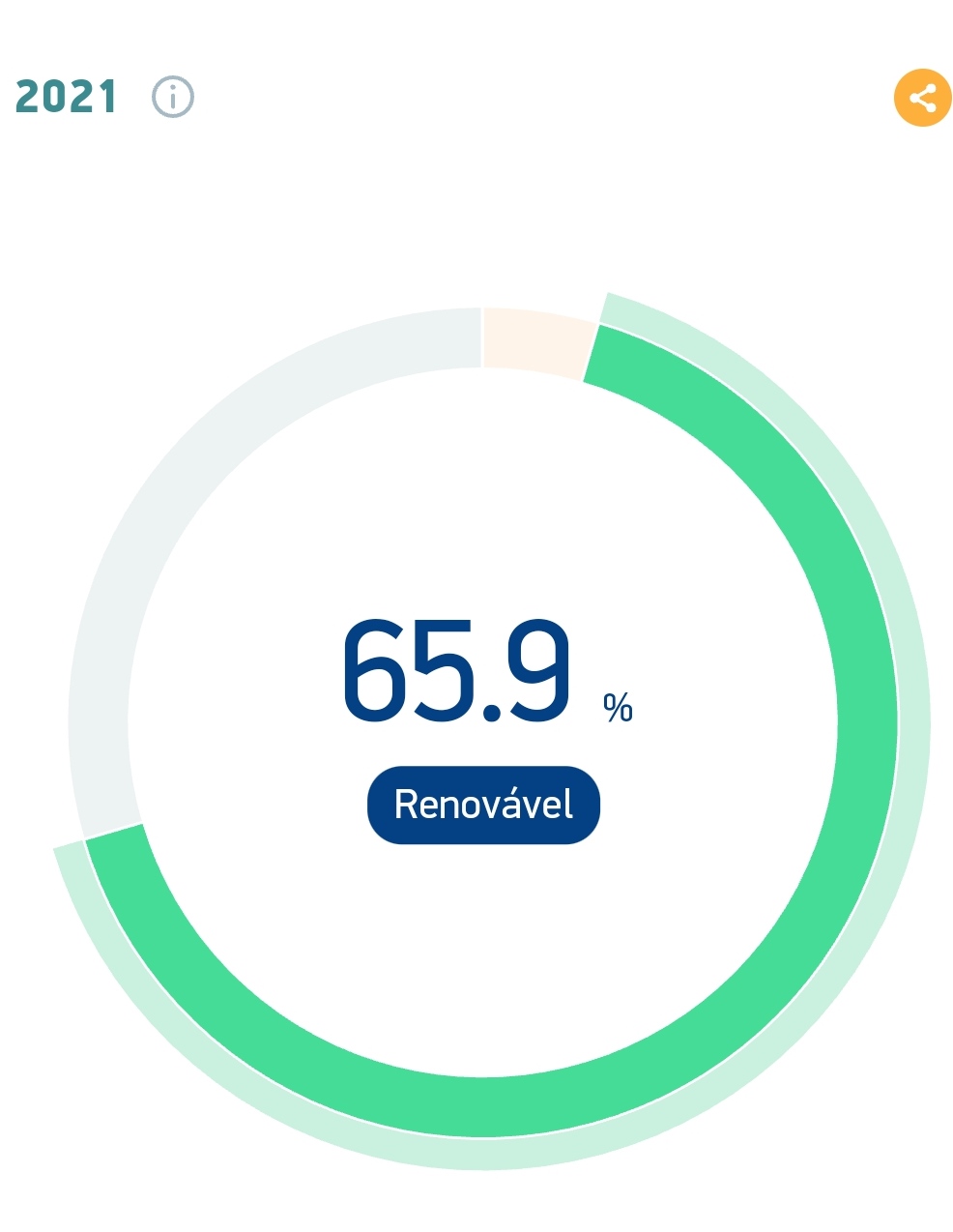Open the info icon next to 2021

[x=173, y=98]
